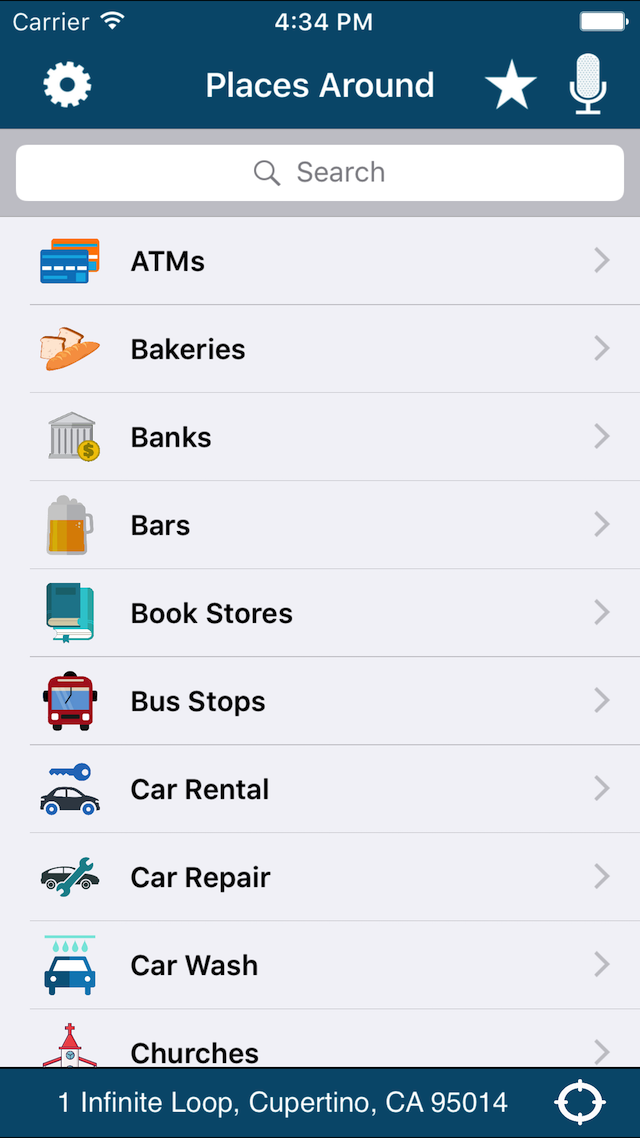View nearby Bus Stops
The image size is (640, 1138).
320,701
